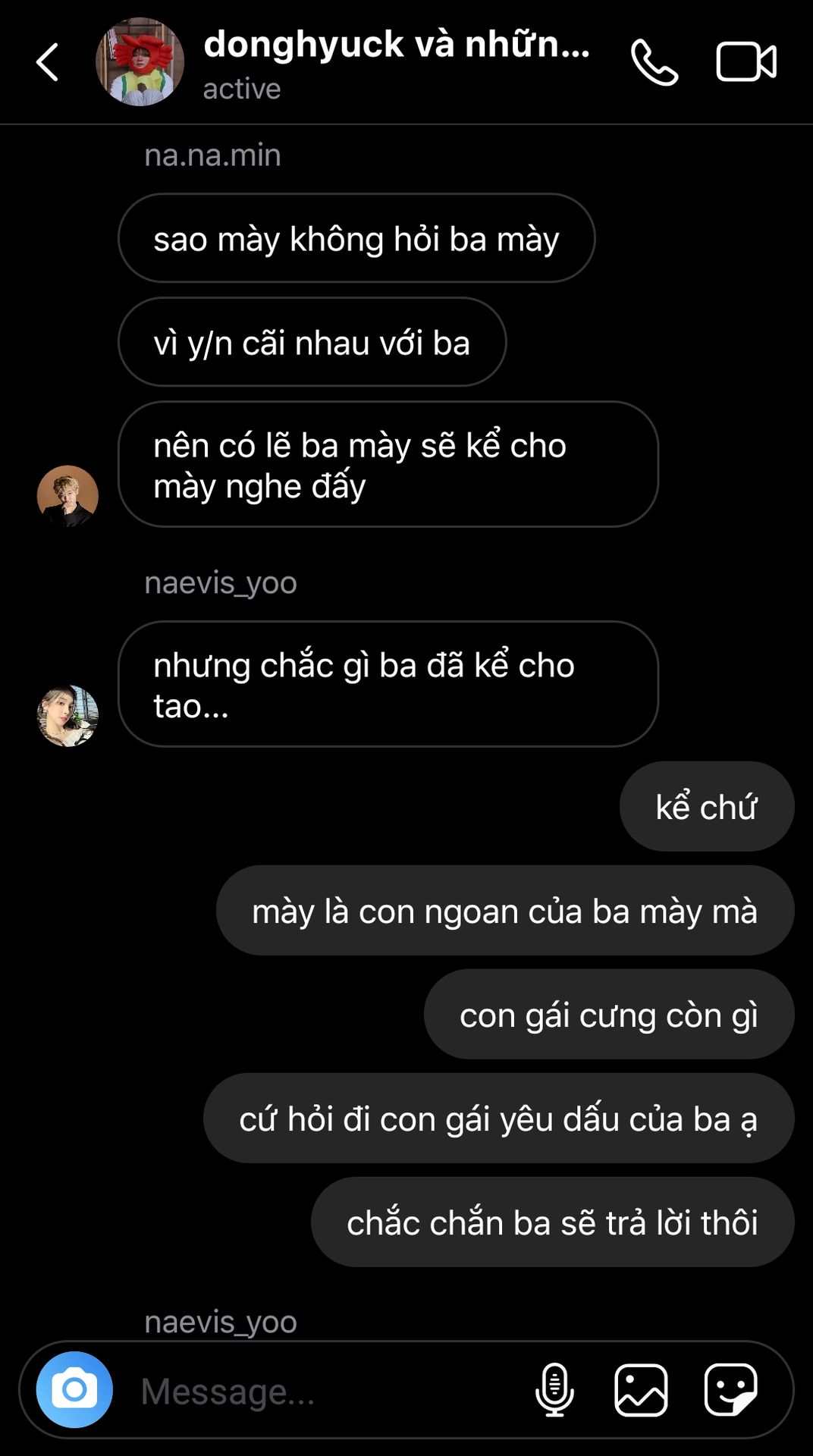Image resolution: width=813 pixels, height=1456 pixels.
Task: Open the photo gallery picker
Action: click(x=641, y=1389)
